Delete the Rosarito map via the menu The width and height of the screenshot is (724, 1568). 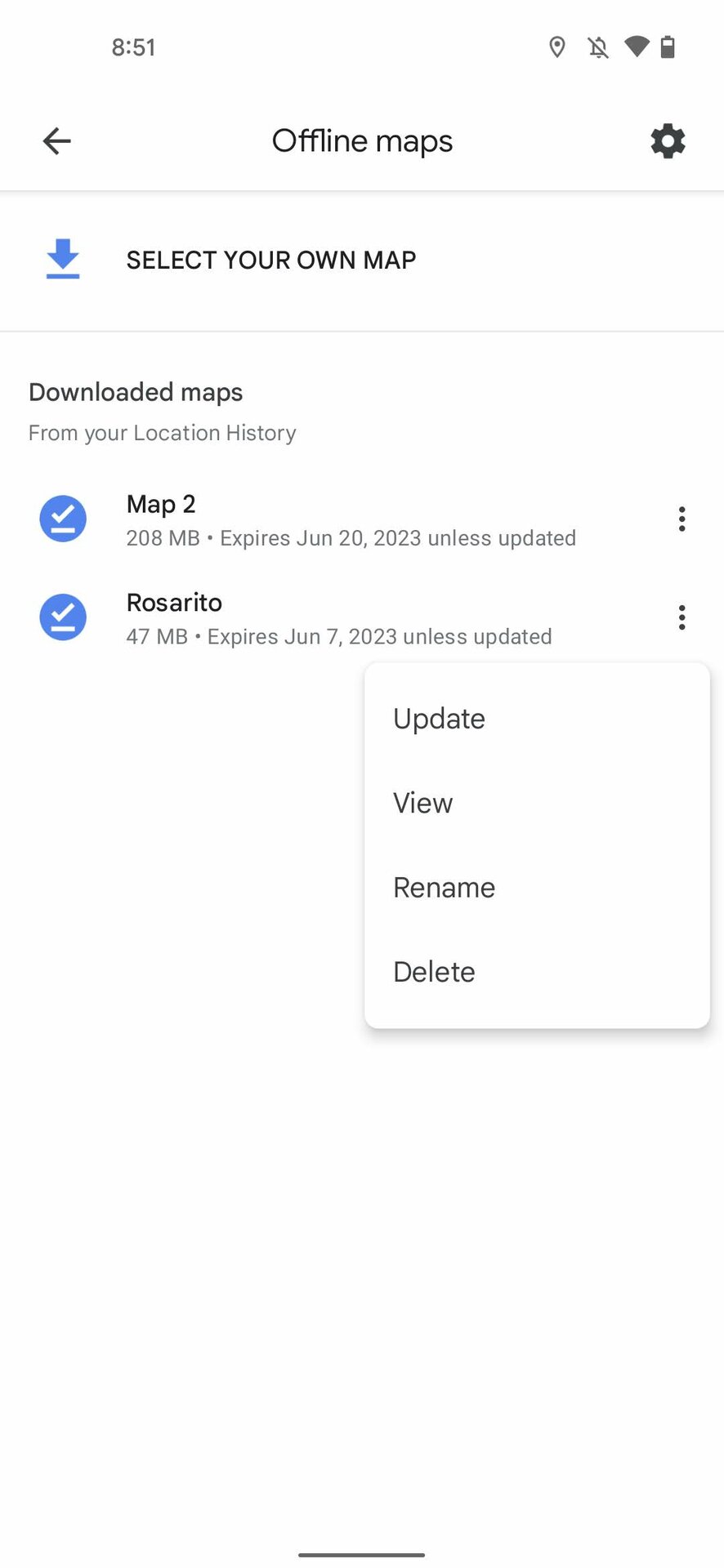(x=537, y=972)
